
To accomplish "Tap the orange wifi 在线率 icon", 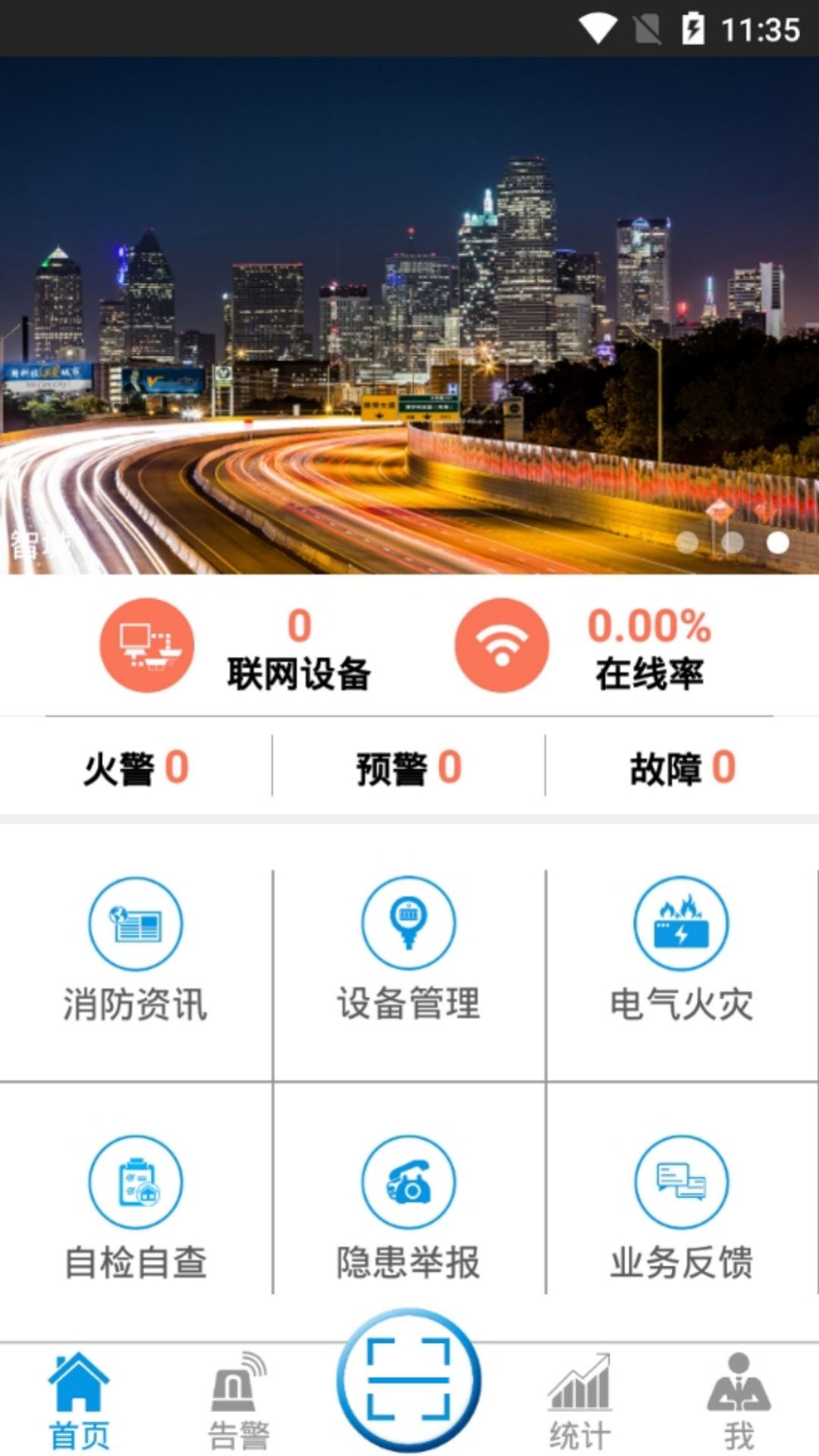I will [500, 645].
